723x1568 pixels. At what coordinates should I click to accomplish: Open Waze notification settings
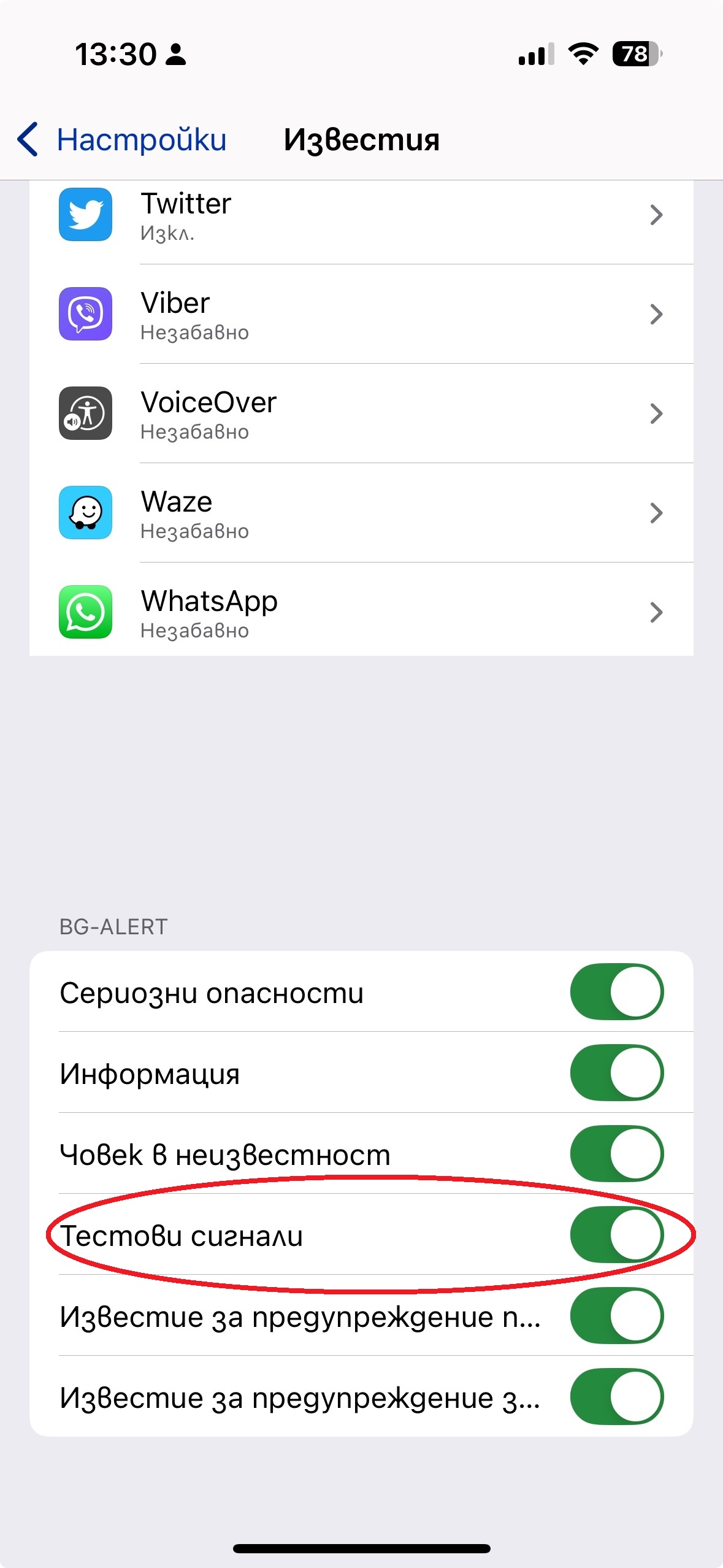(x=361, y=513)
